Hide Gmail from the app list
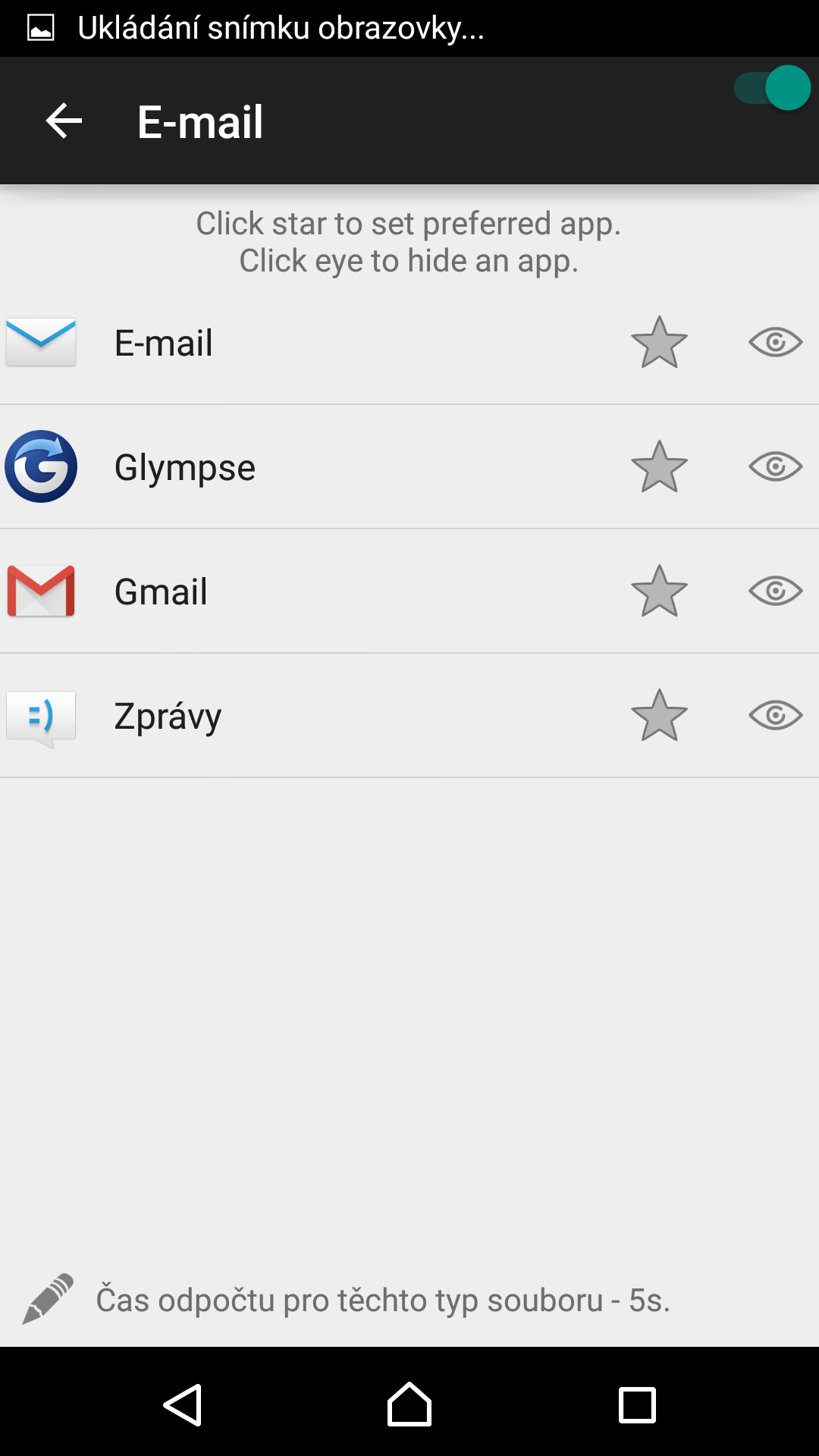 pyautogui.click(x=775, y=591)
